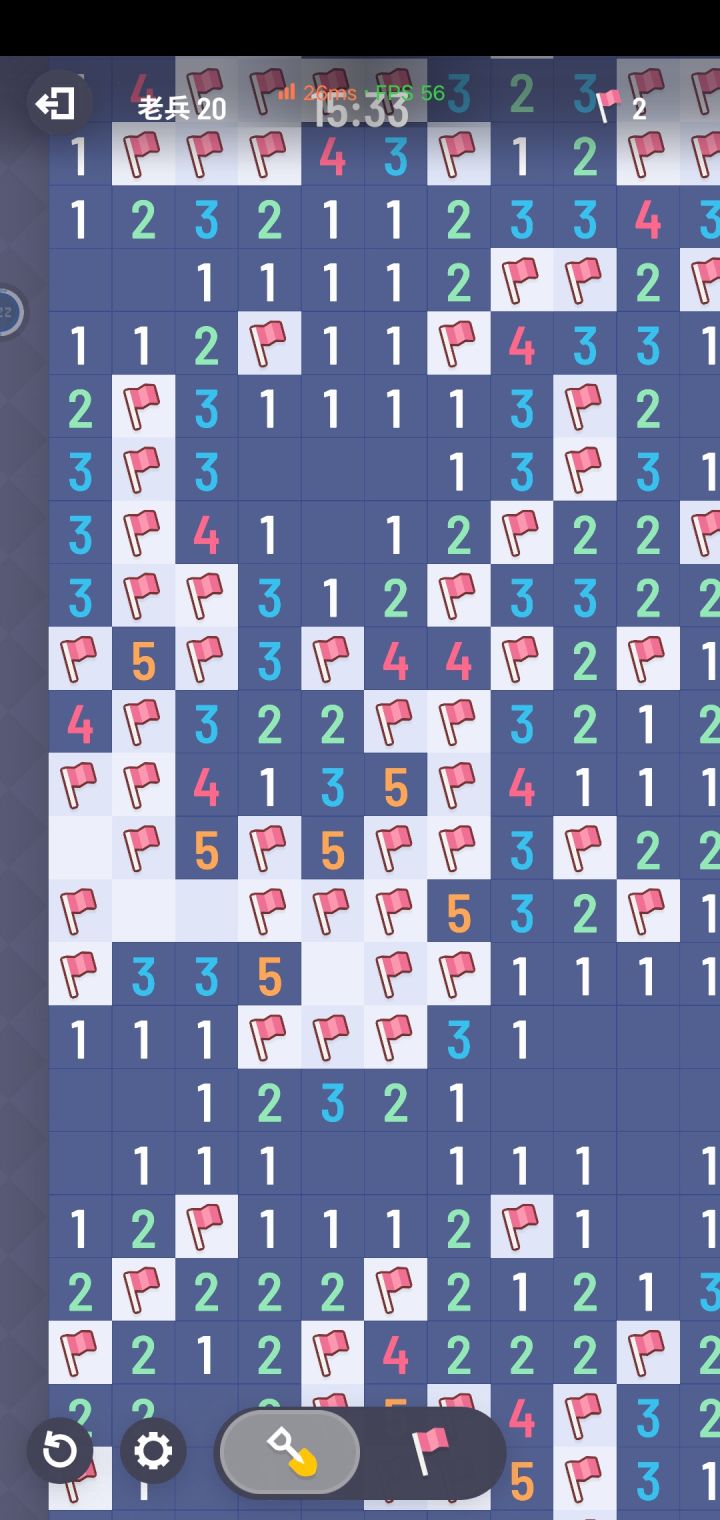The width and height of the screenshot is (720, 1520).
Task: Open the settings gear
Action: point(152,1452)
